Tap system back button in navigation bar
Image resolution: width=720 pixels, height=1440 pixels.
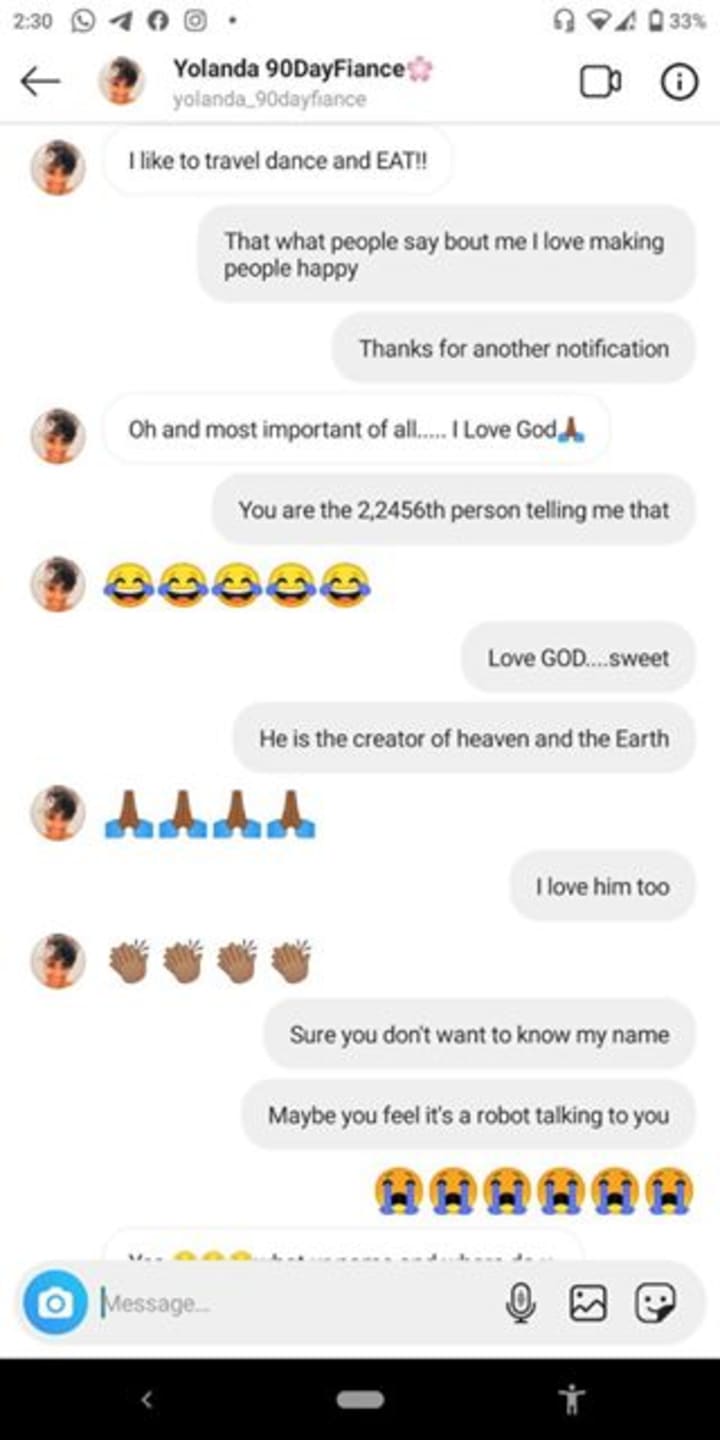[x=147, y=1399]
